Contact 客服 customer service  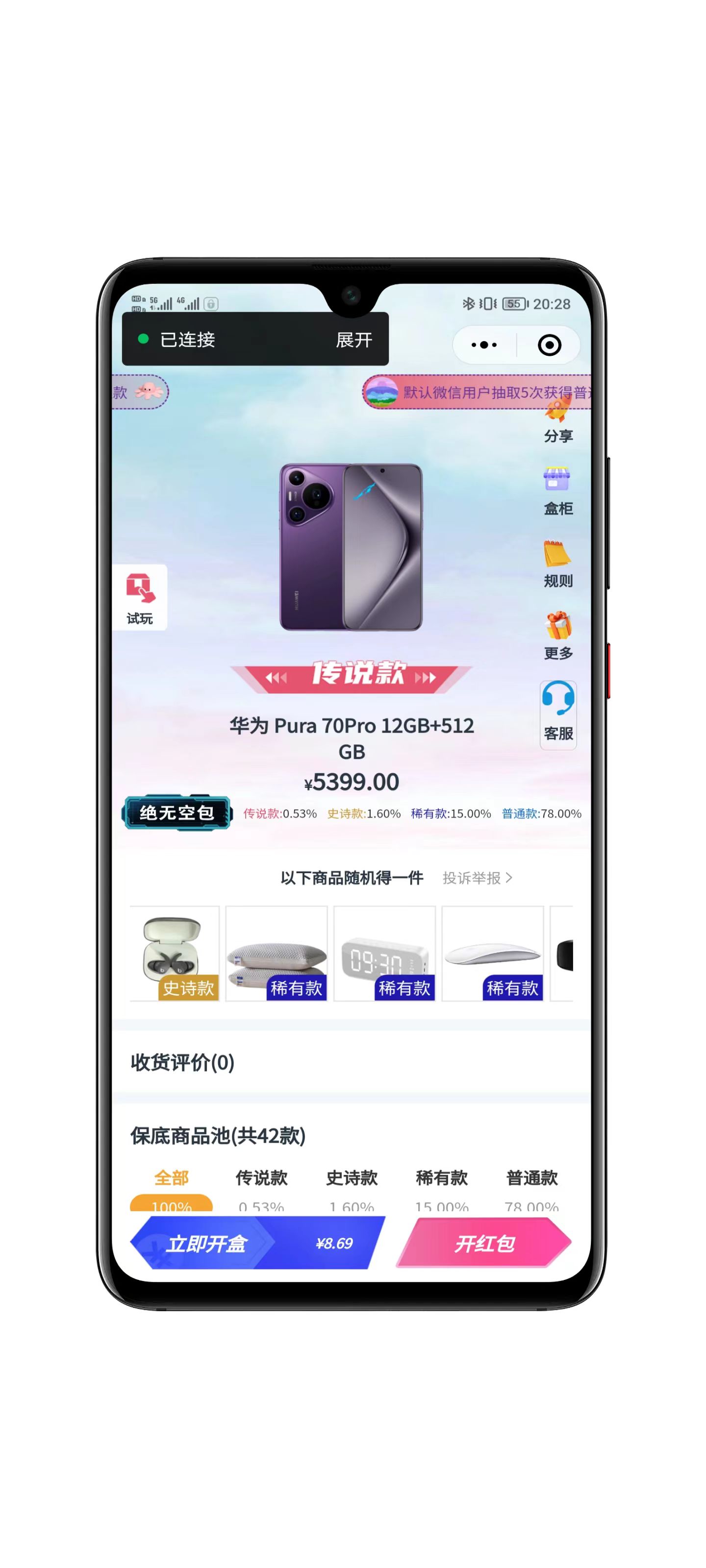pyautogui.click(x=557, y=713)
